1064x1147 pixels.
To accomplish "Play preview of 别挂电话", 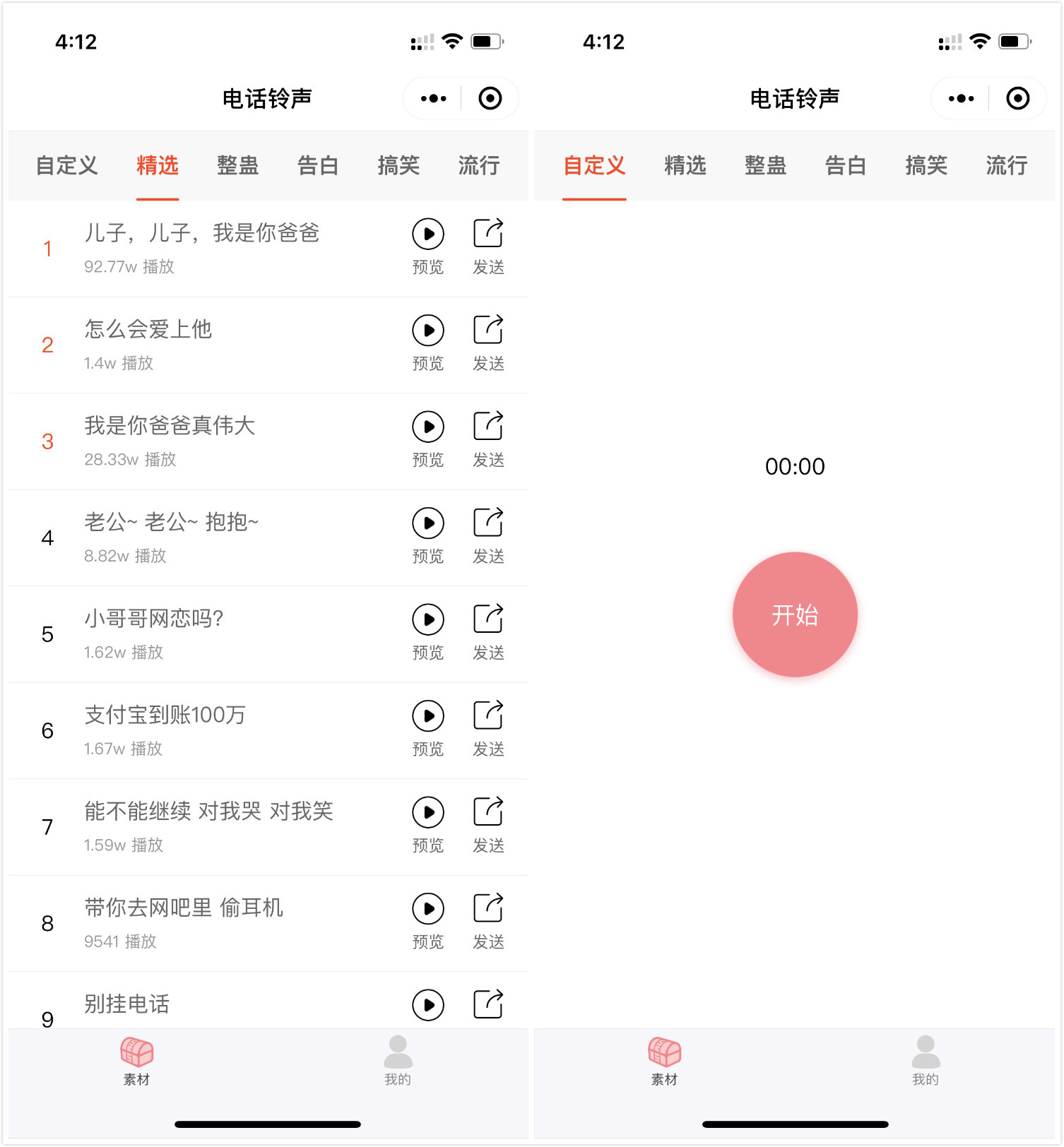I will click(x=428, y=1005).
